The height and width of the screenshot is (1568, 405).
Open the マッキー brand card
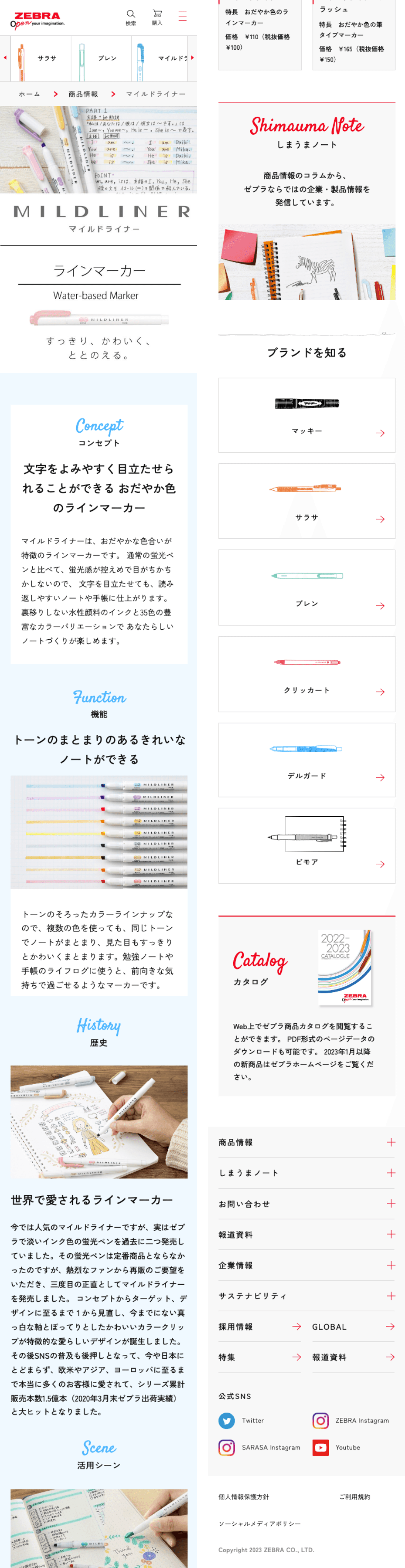306,415
